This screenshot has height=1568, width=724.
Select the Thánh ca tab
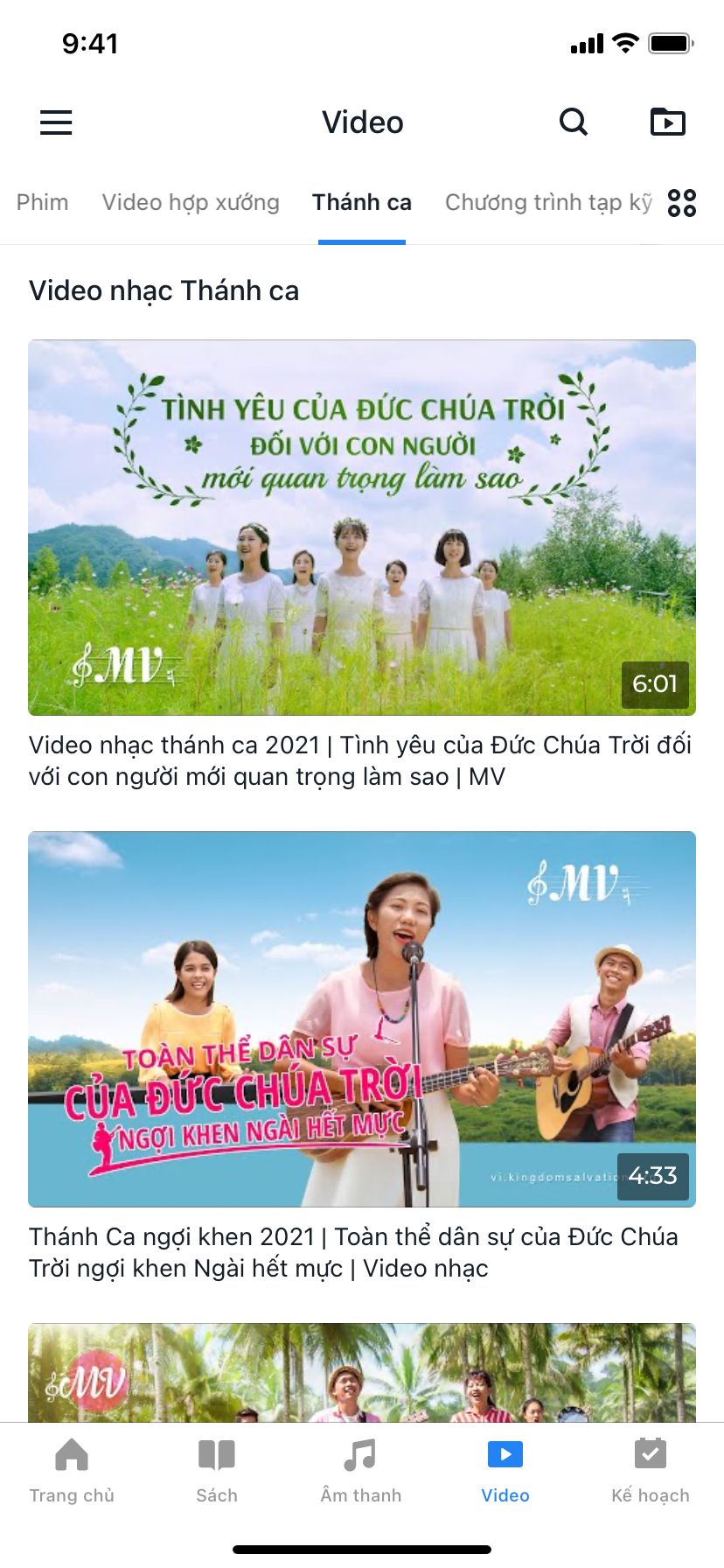point(362,203)
